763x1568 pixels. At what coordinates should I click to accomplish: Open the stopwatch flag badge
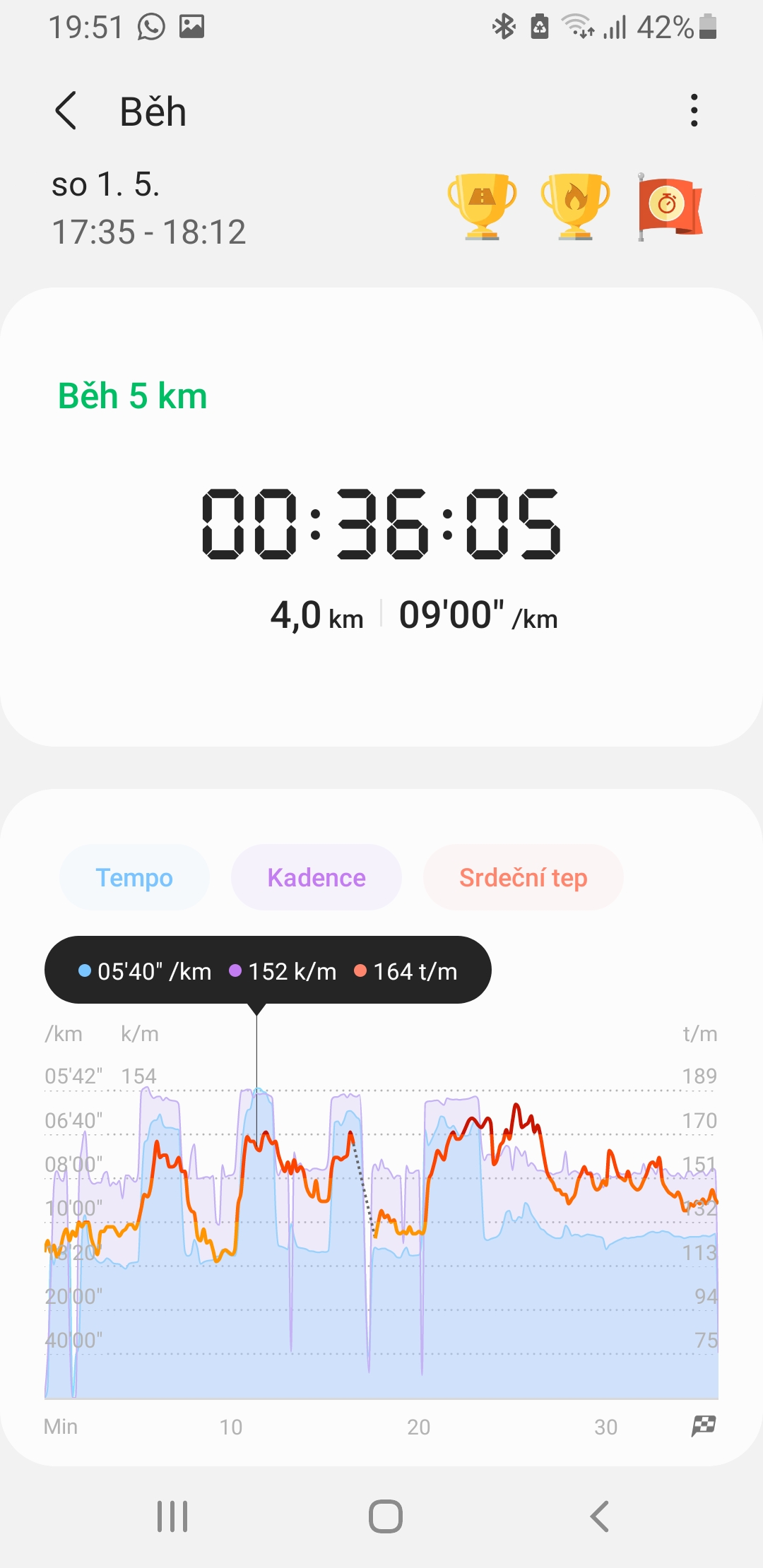(x=669, y=206)
